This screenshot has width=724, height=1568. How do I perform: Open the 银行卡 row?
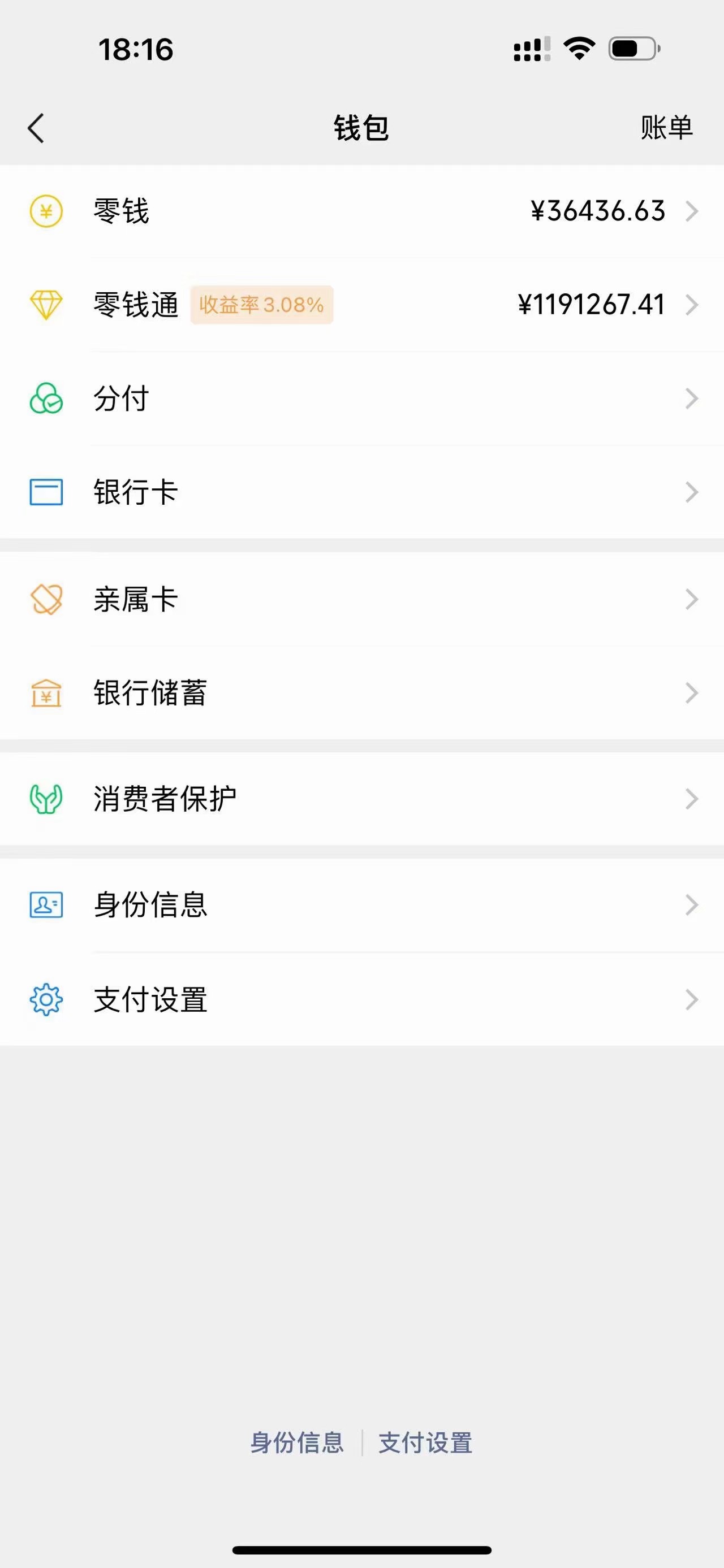pyautogui.click(x=361, y=492)
